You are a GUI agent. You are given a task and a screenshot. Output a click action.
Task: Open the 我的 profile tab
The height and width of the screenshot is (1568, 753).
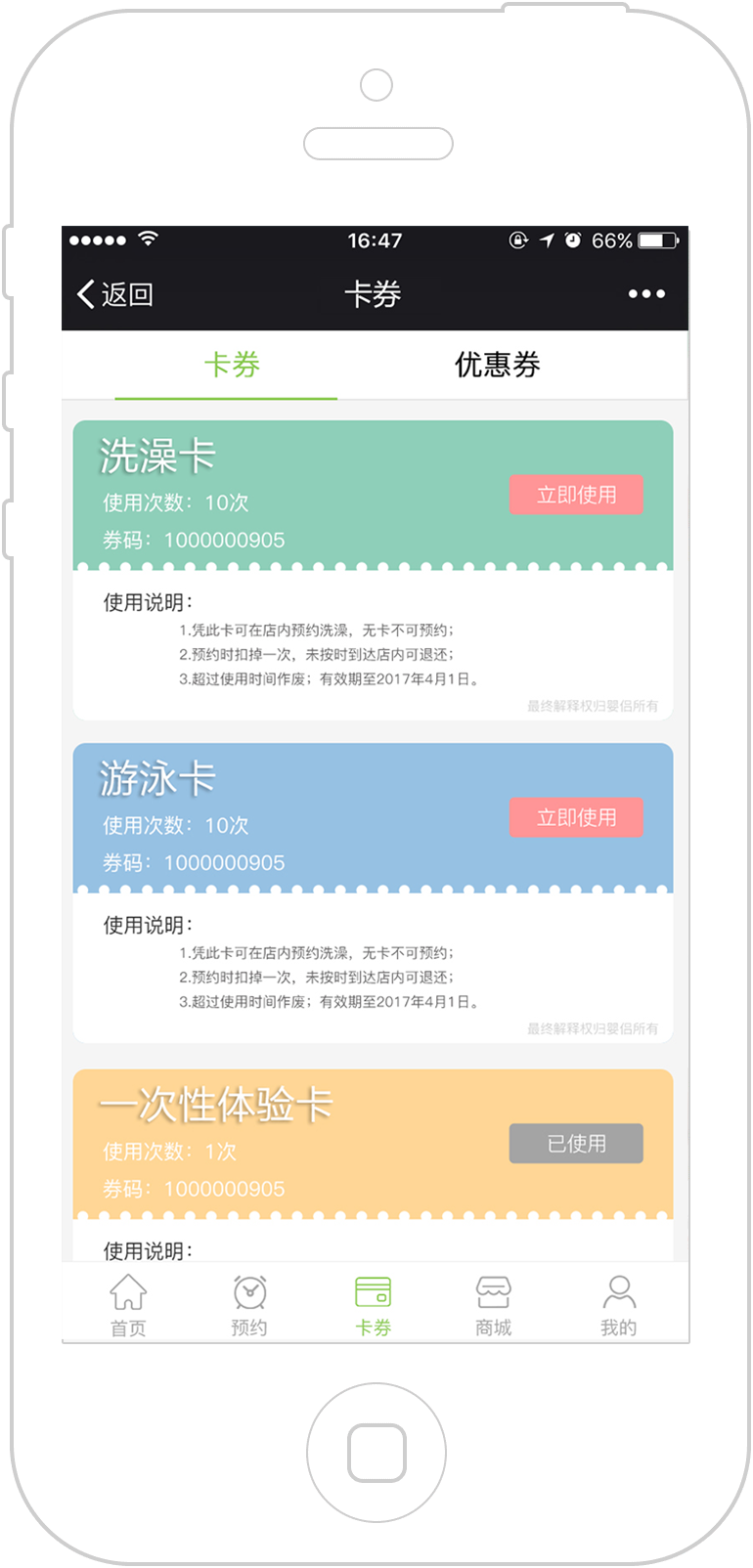pos(618,1305)
